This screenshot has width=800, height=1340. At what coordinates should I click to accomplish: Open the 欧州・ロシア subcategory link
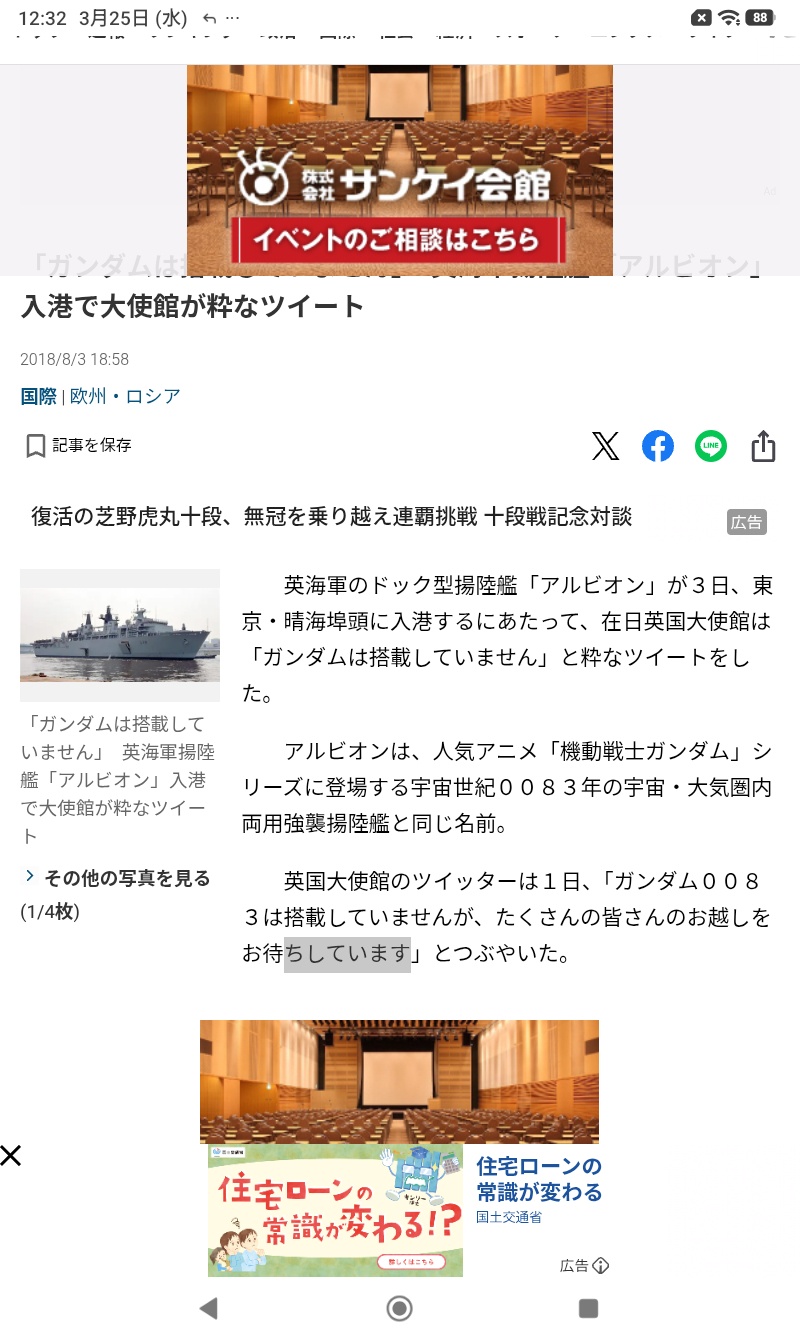(125, 396)
